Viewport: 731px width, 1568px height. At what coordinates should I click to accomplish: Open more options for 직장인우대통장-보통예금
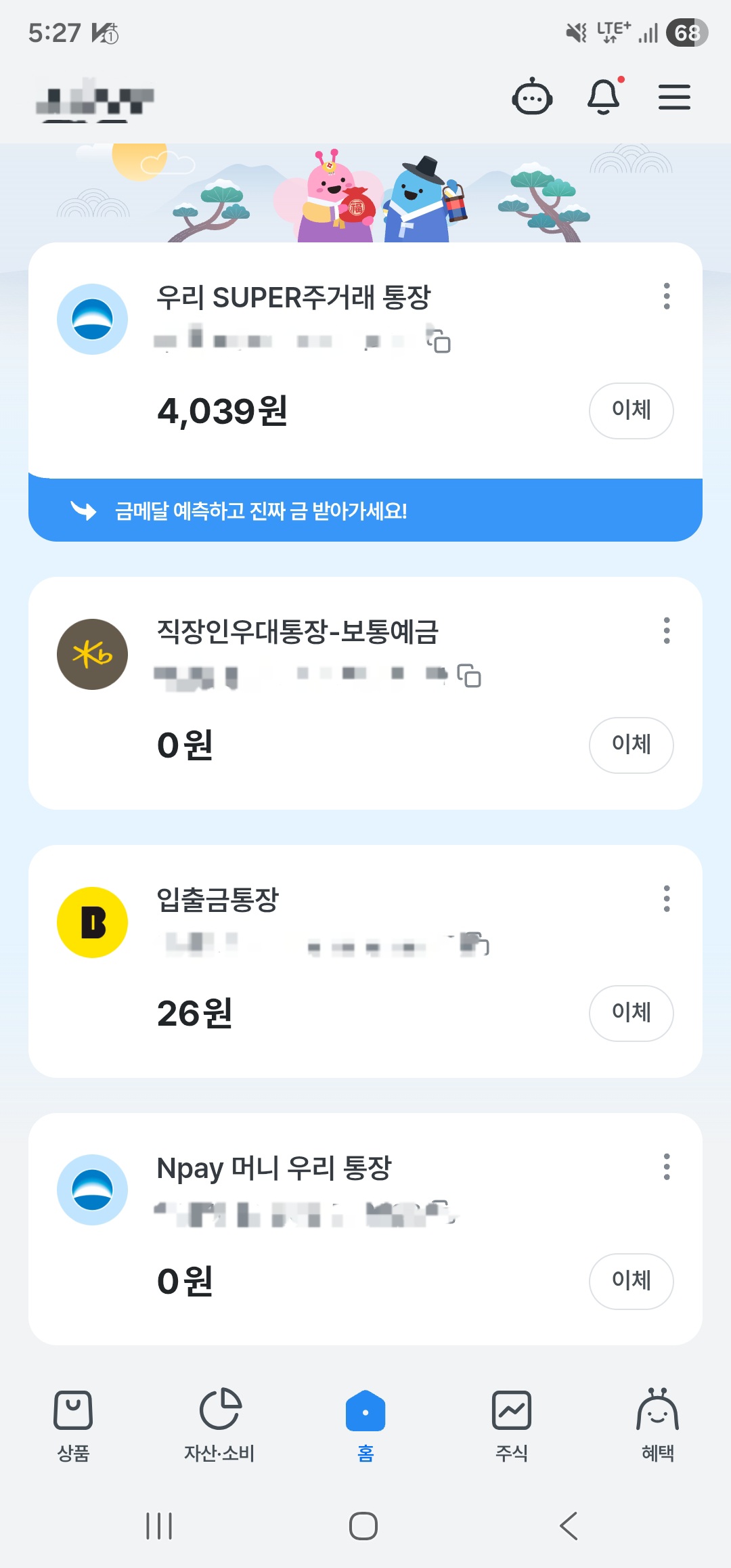click(x=667, y=631)
